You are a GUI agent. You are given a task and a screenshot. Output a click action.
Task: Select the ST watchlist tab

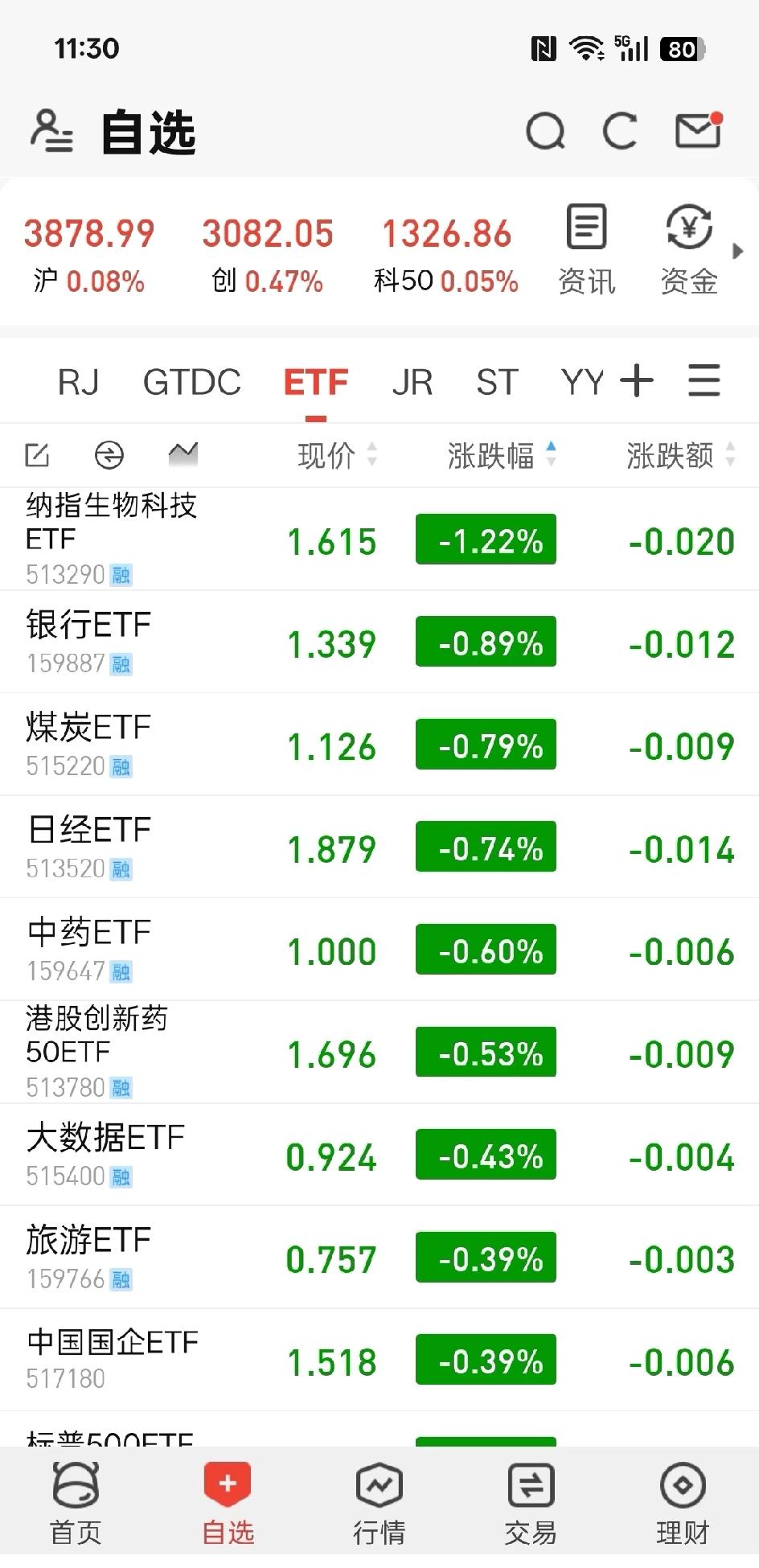coord(496,382)
